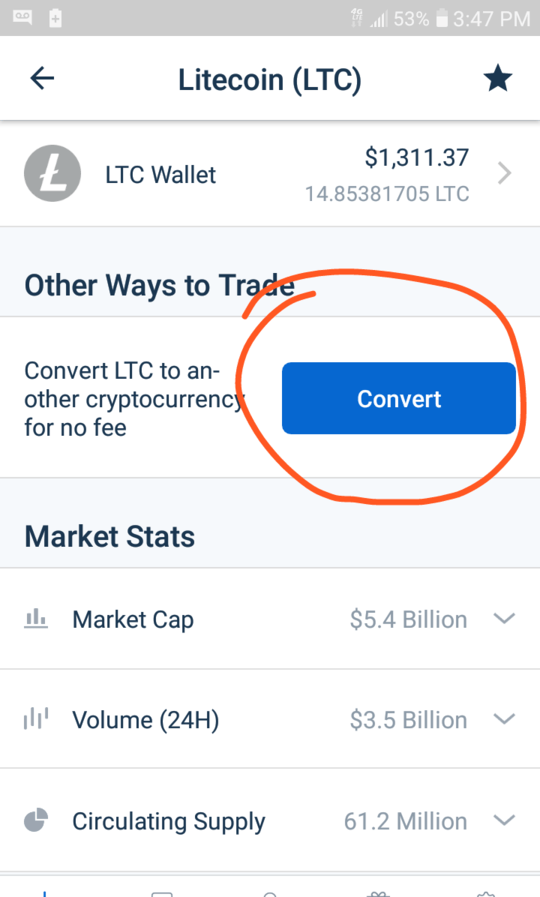The width and height of the screenshot is (540, 897).
Task: Open the LTC Wallet row
Action: pos(270,174)
